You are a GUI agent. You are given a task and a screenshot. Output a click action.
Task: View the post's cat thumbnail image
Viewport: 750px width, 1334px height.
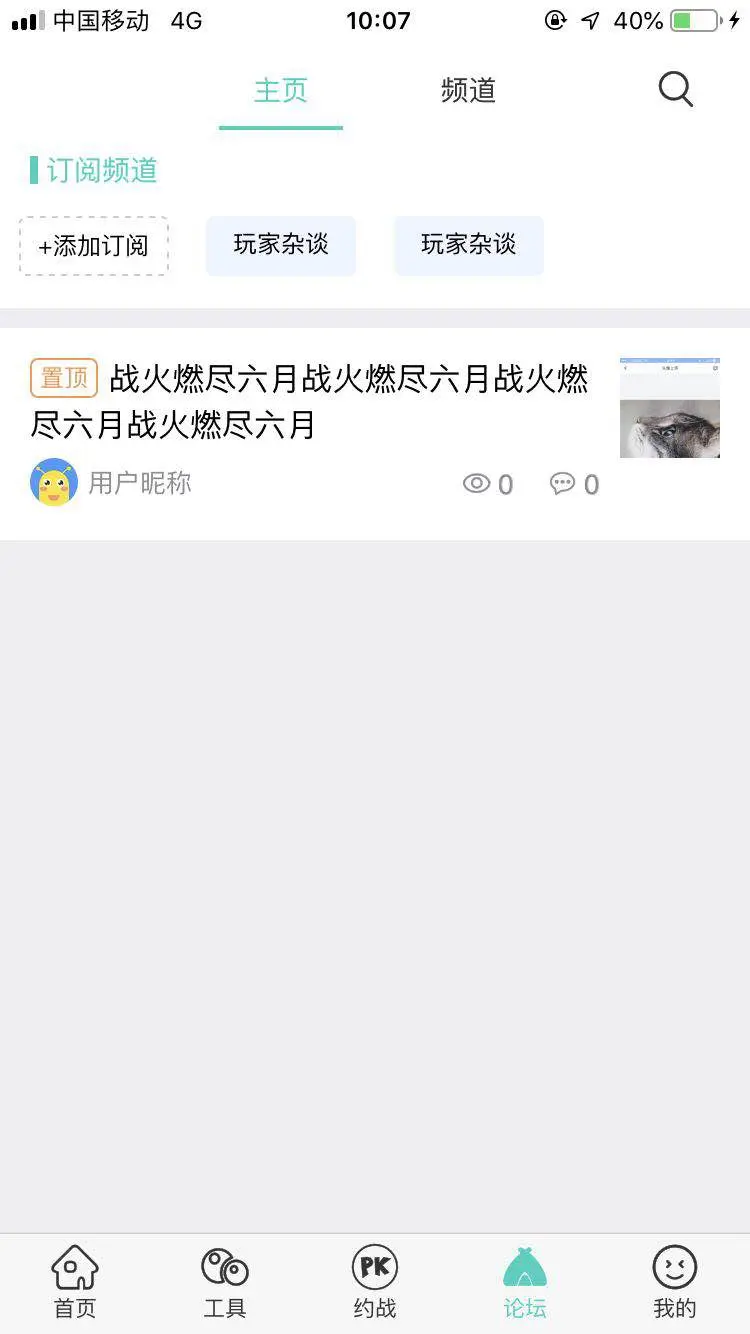[x=669, y=408]
